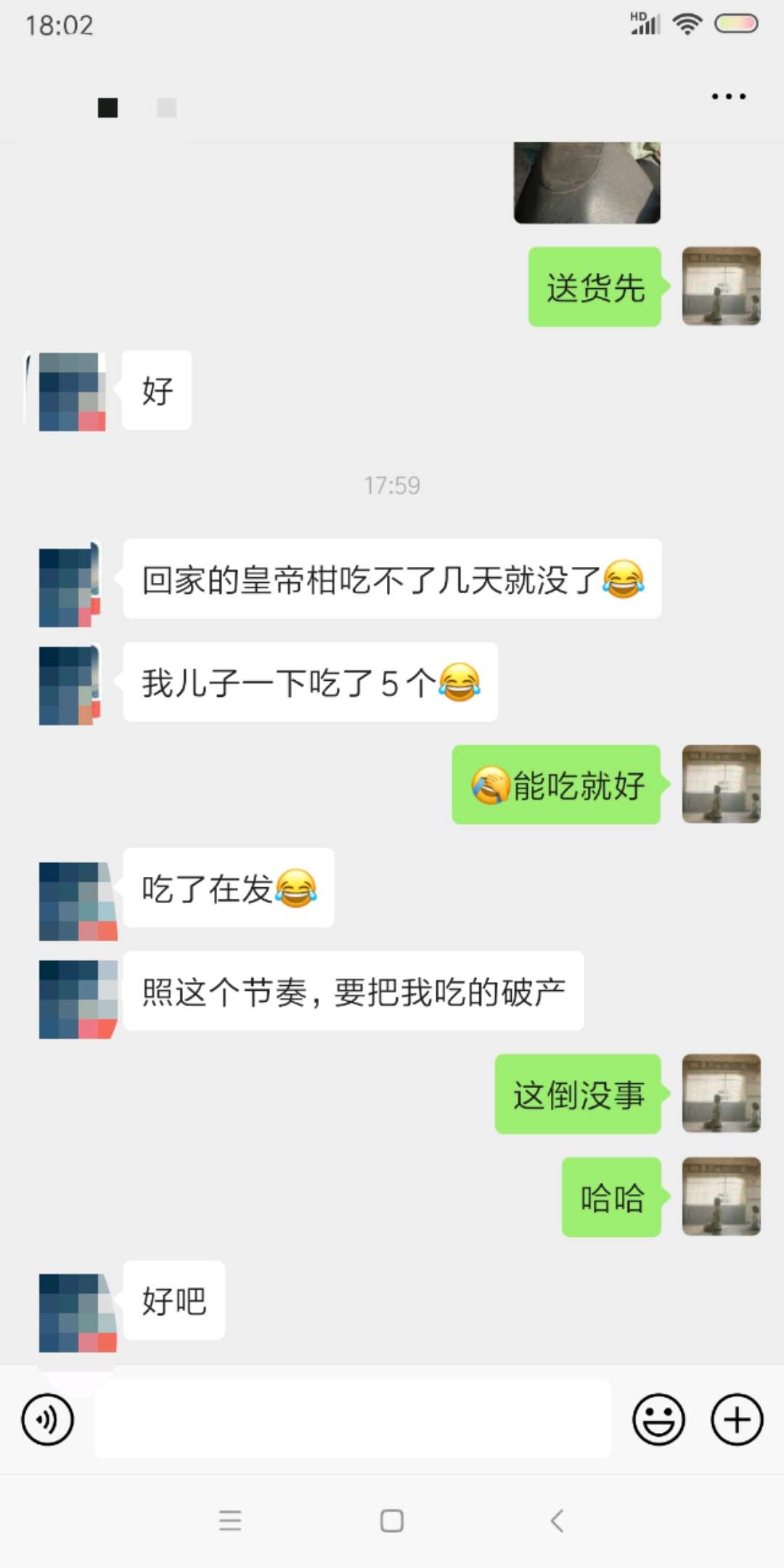Open the emoji sticker panel
Viewport: 784px width, 1568px height.
(x=658, y=1418)
